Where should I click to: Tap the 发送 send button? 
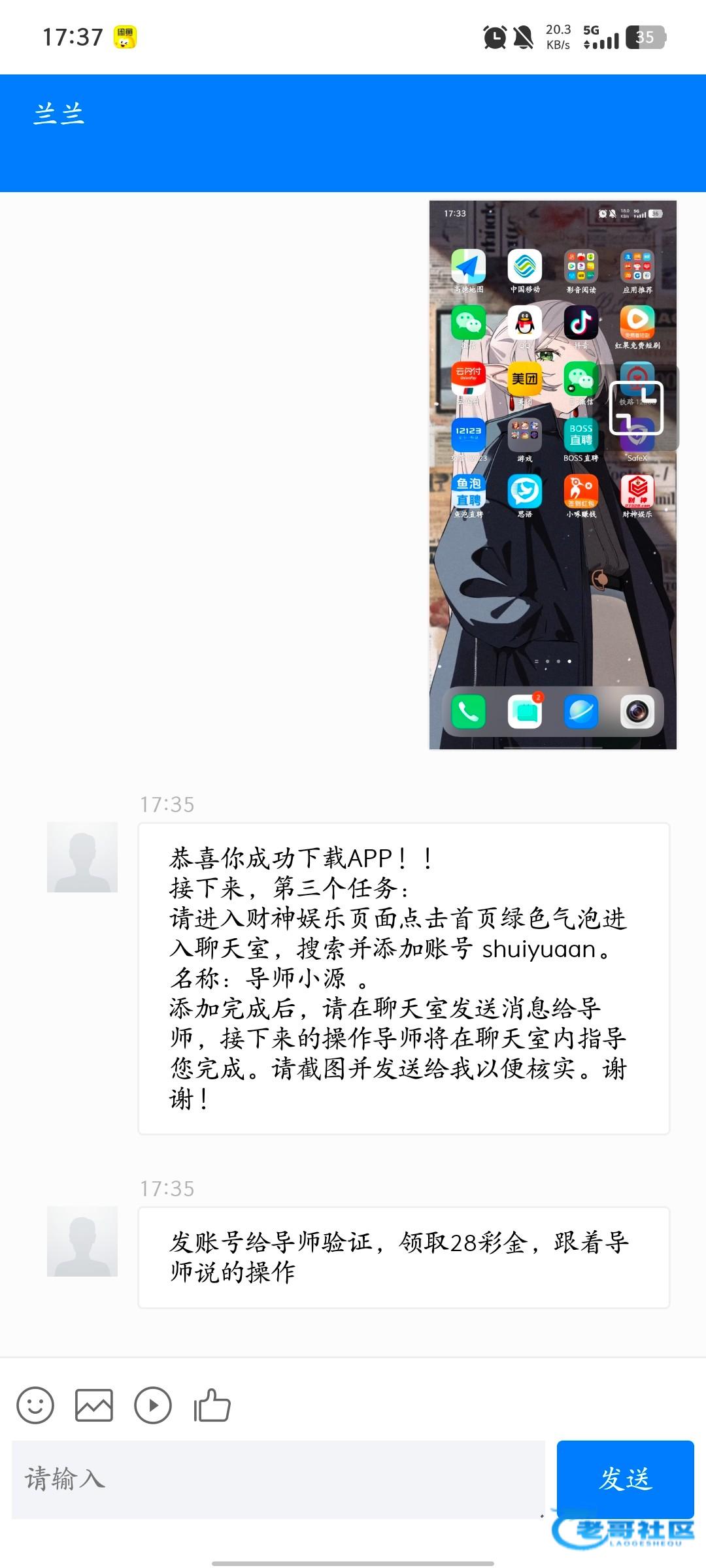625,1480
